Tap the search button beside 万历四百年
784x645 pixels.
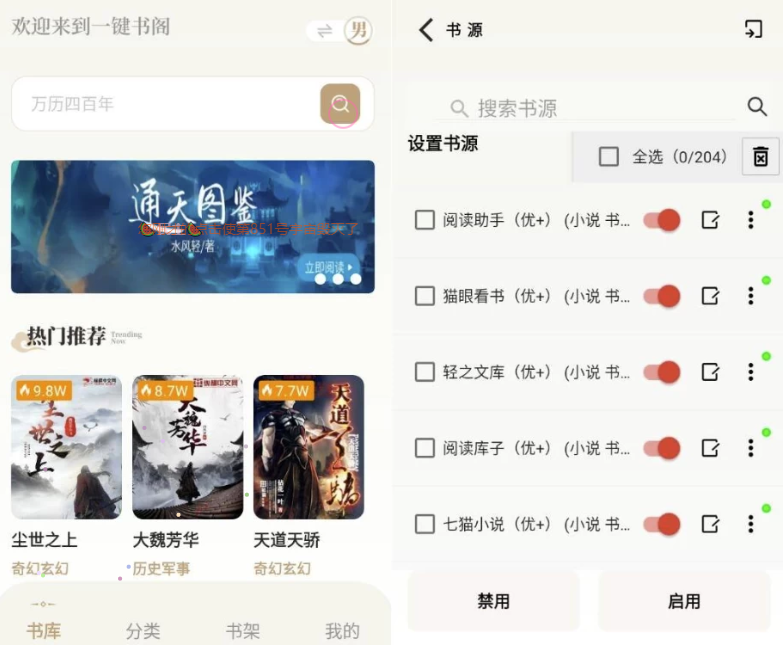340,104
